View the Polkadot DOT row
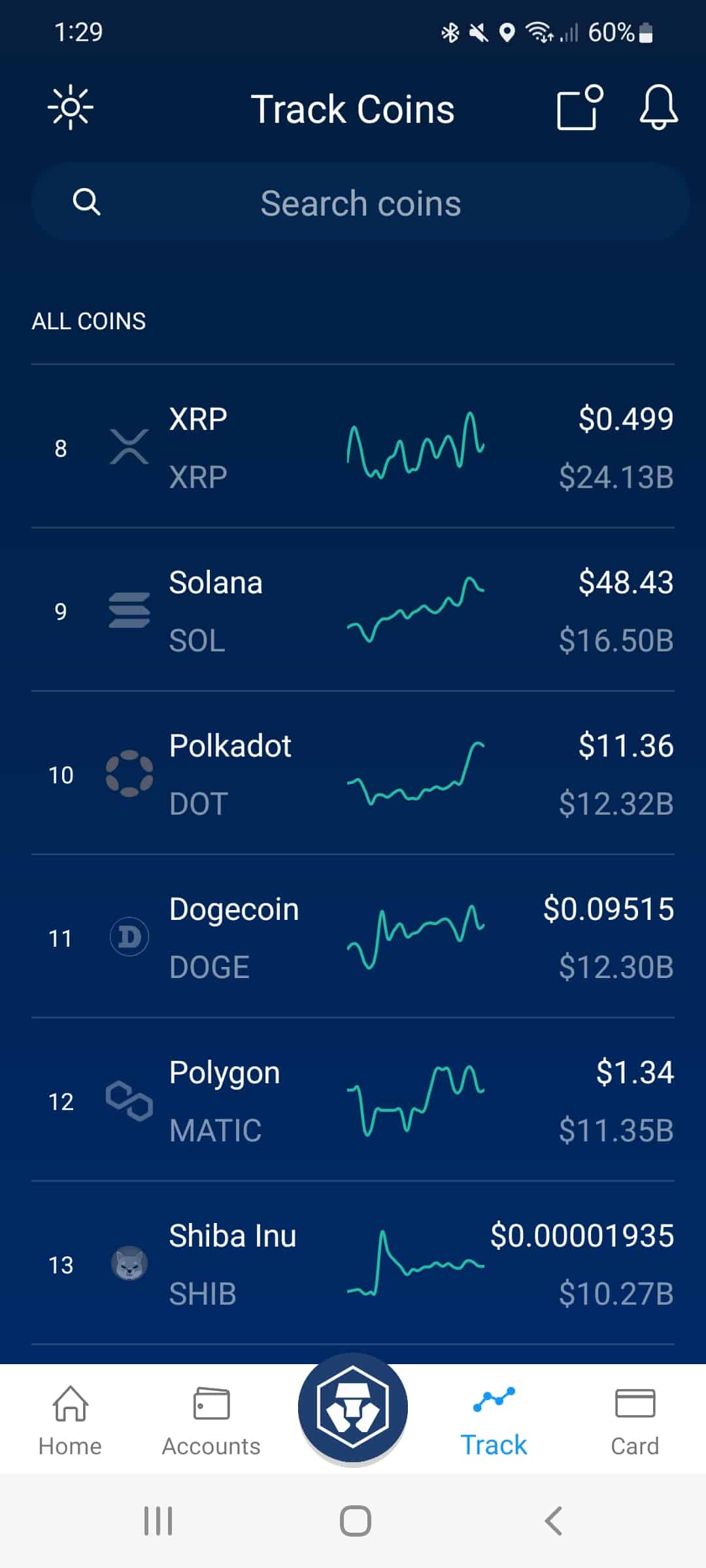The width and height of the screenshot is (706, 1568). pyautogui.click(x=353, y=774)
